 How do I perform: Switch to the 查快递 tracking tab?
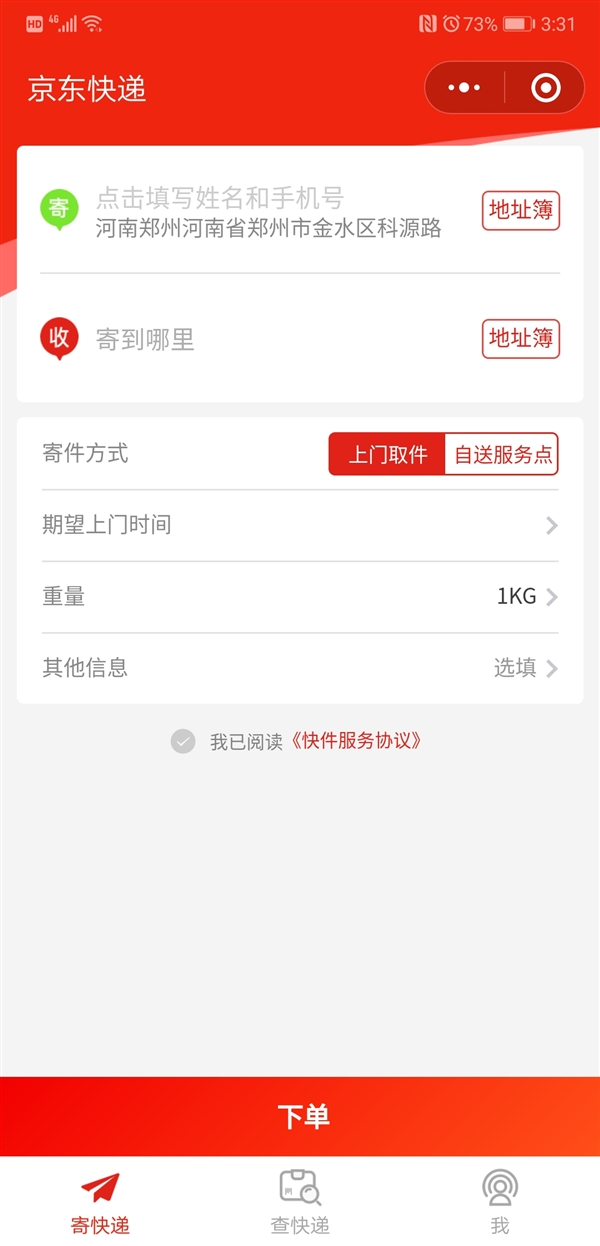(300, 1203)
